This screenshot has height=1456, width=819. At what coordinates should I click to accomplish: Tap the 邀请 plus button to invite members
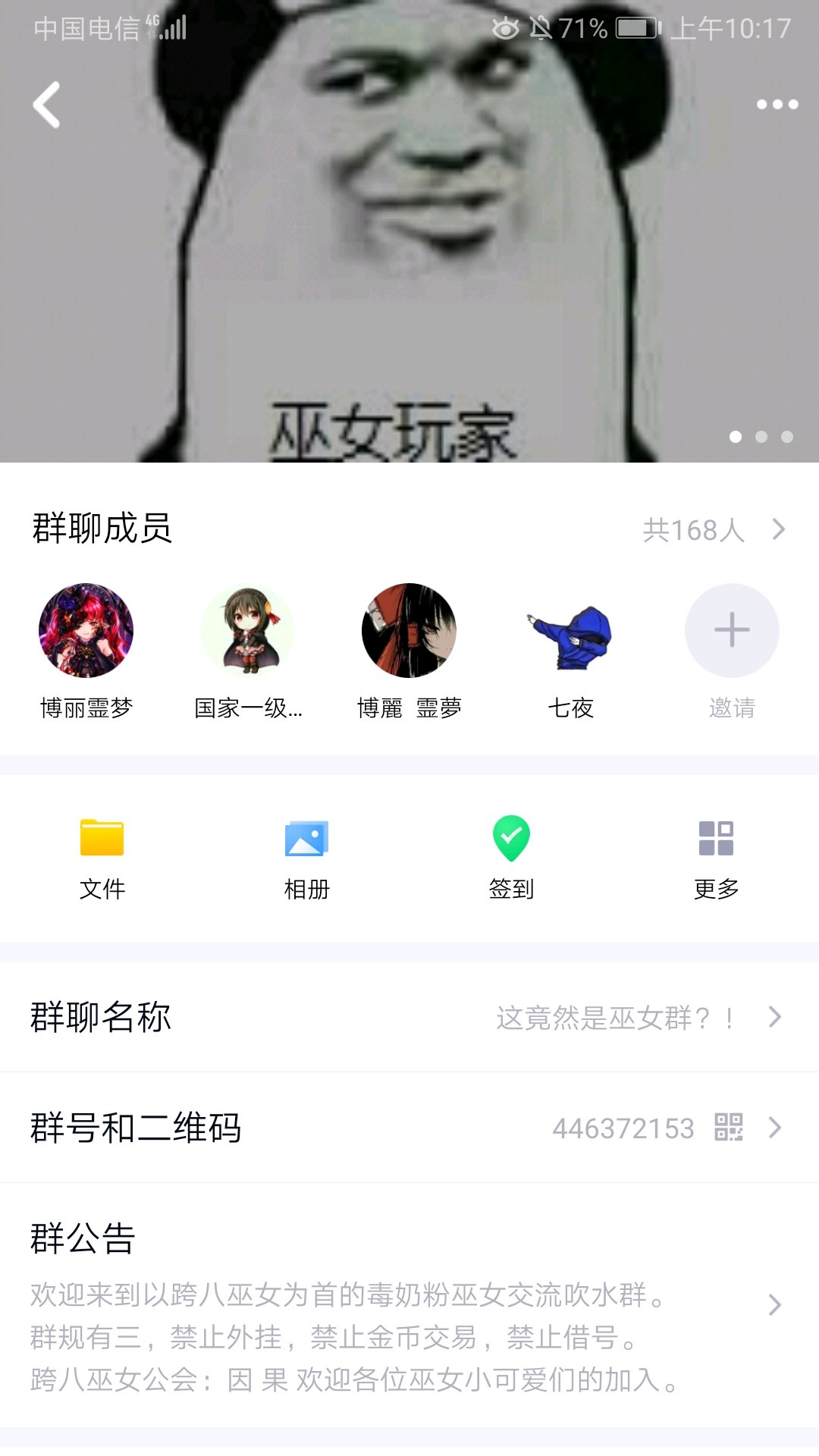pos(732,630)
